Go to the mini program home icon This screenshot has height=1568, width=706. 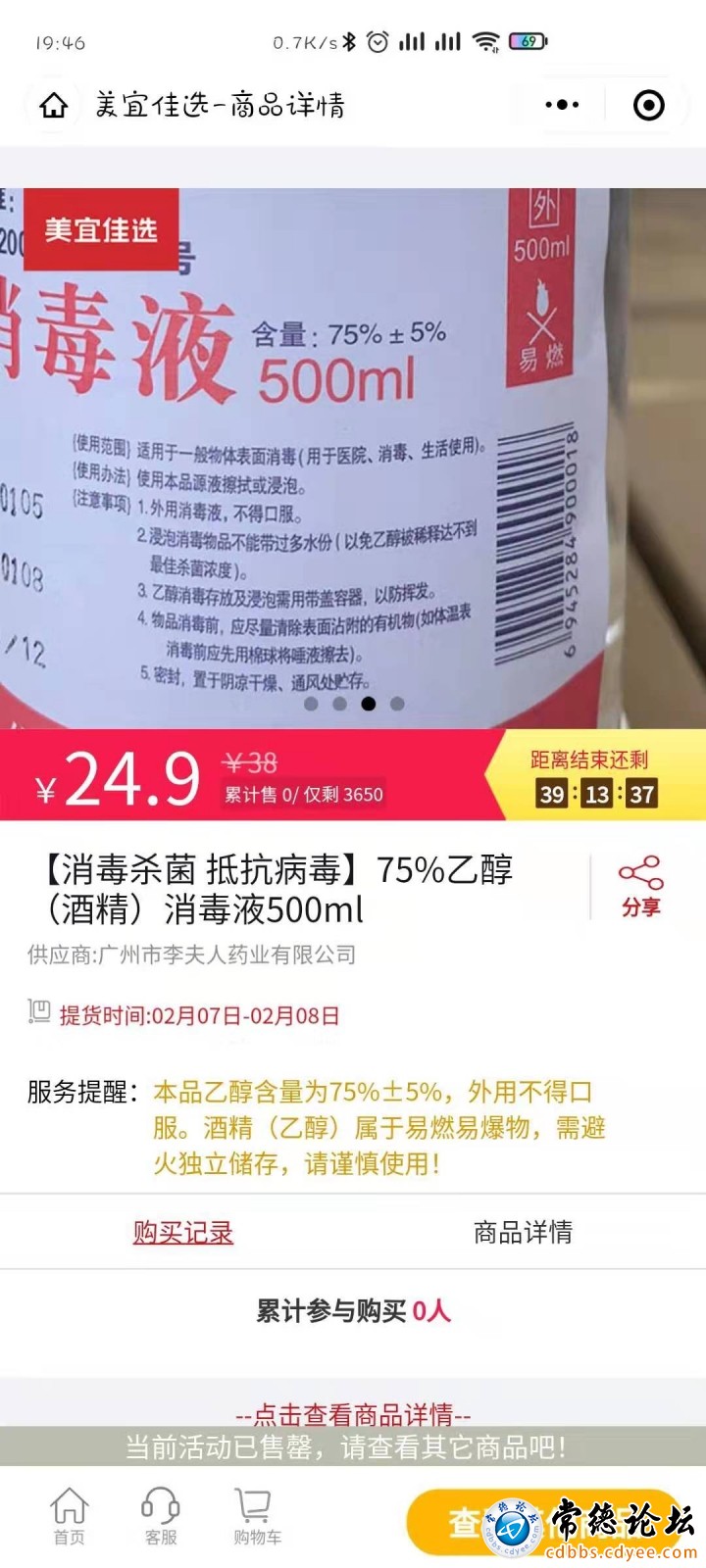point(54,105)
